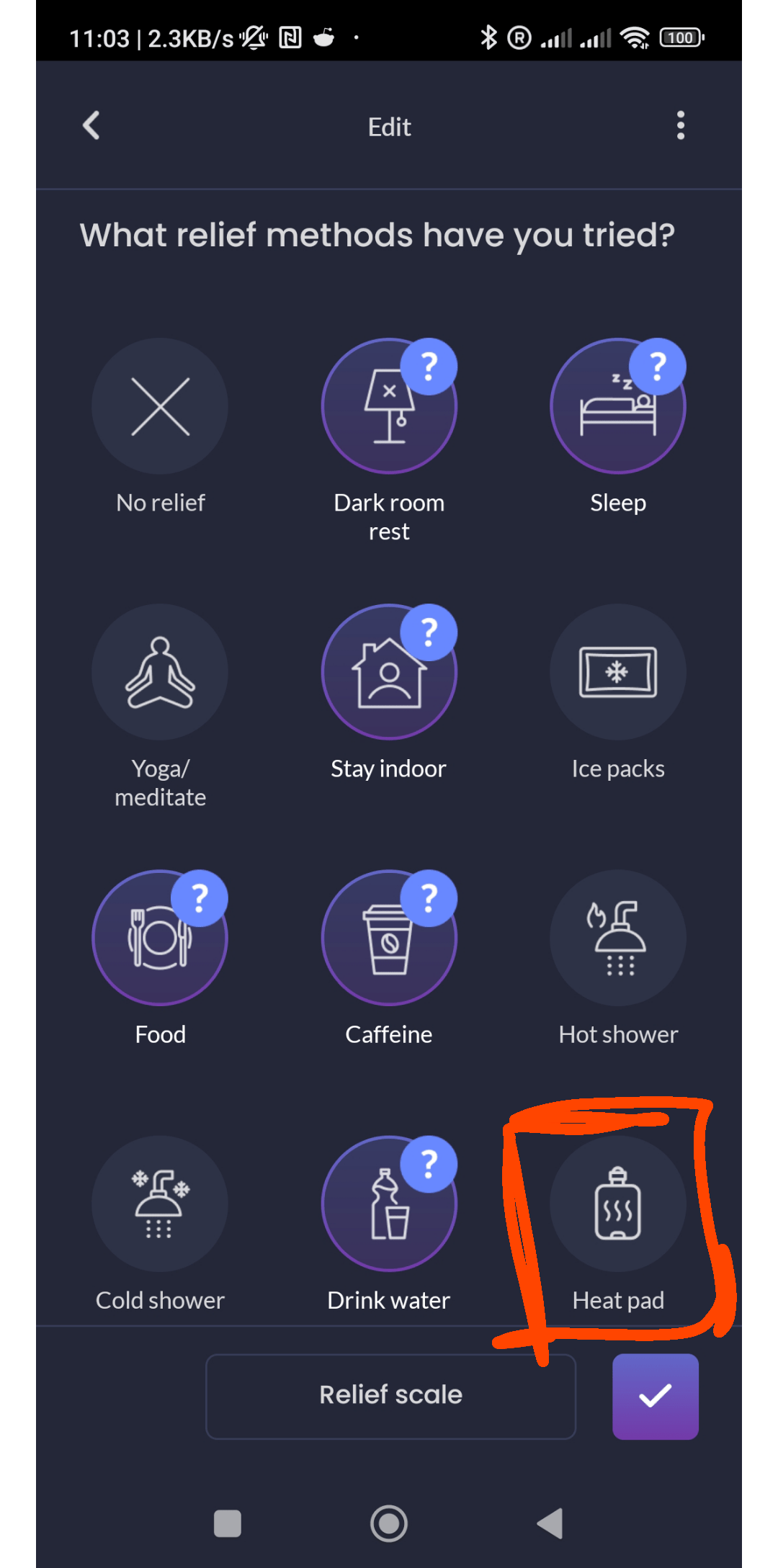Open the Relief scale button
Screen dimensions: 778x1568
(x=390, y=1396)
